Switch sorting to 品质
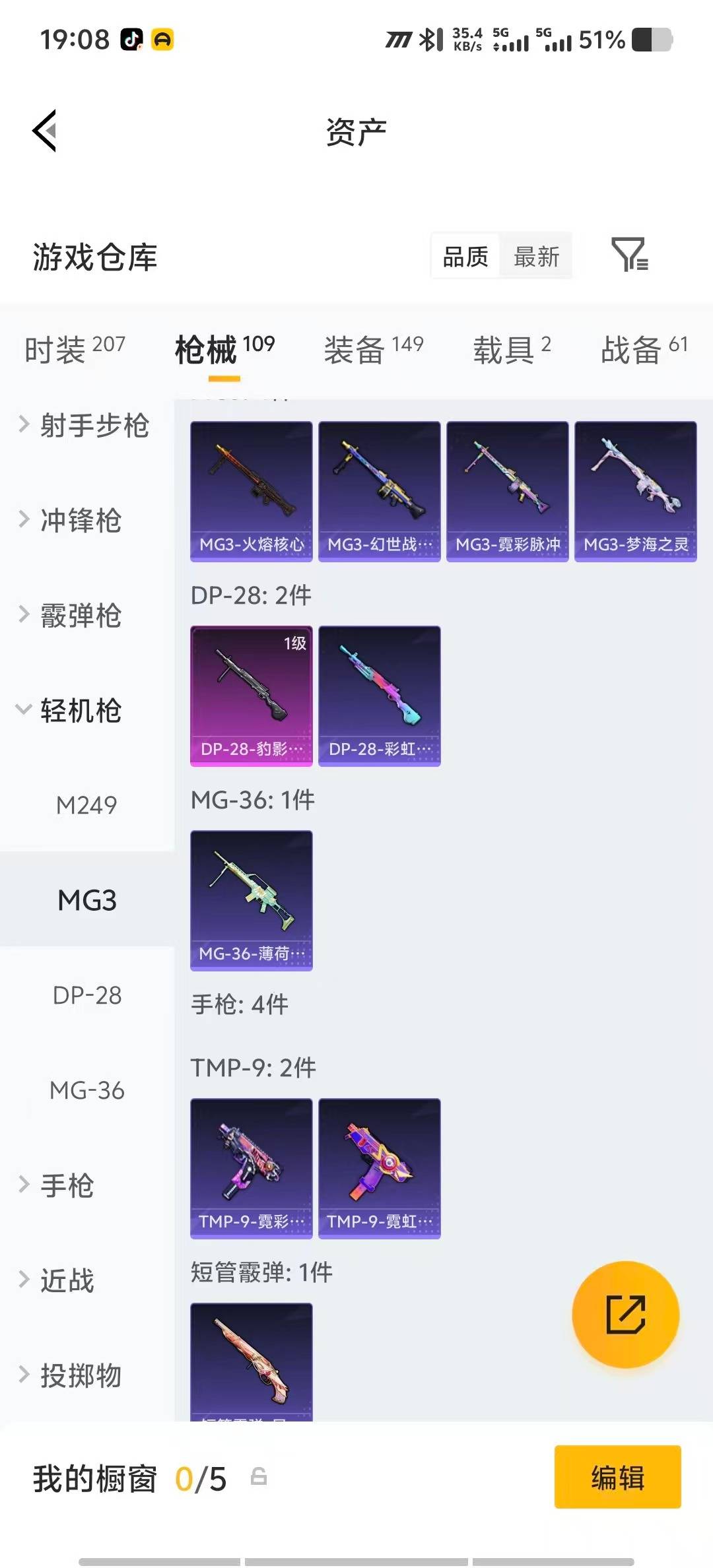This screenshot has height=1568, width=713. tap(464, 256)
